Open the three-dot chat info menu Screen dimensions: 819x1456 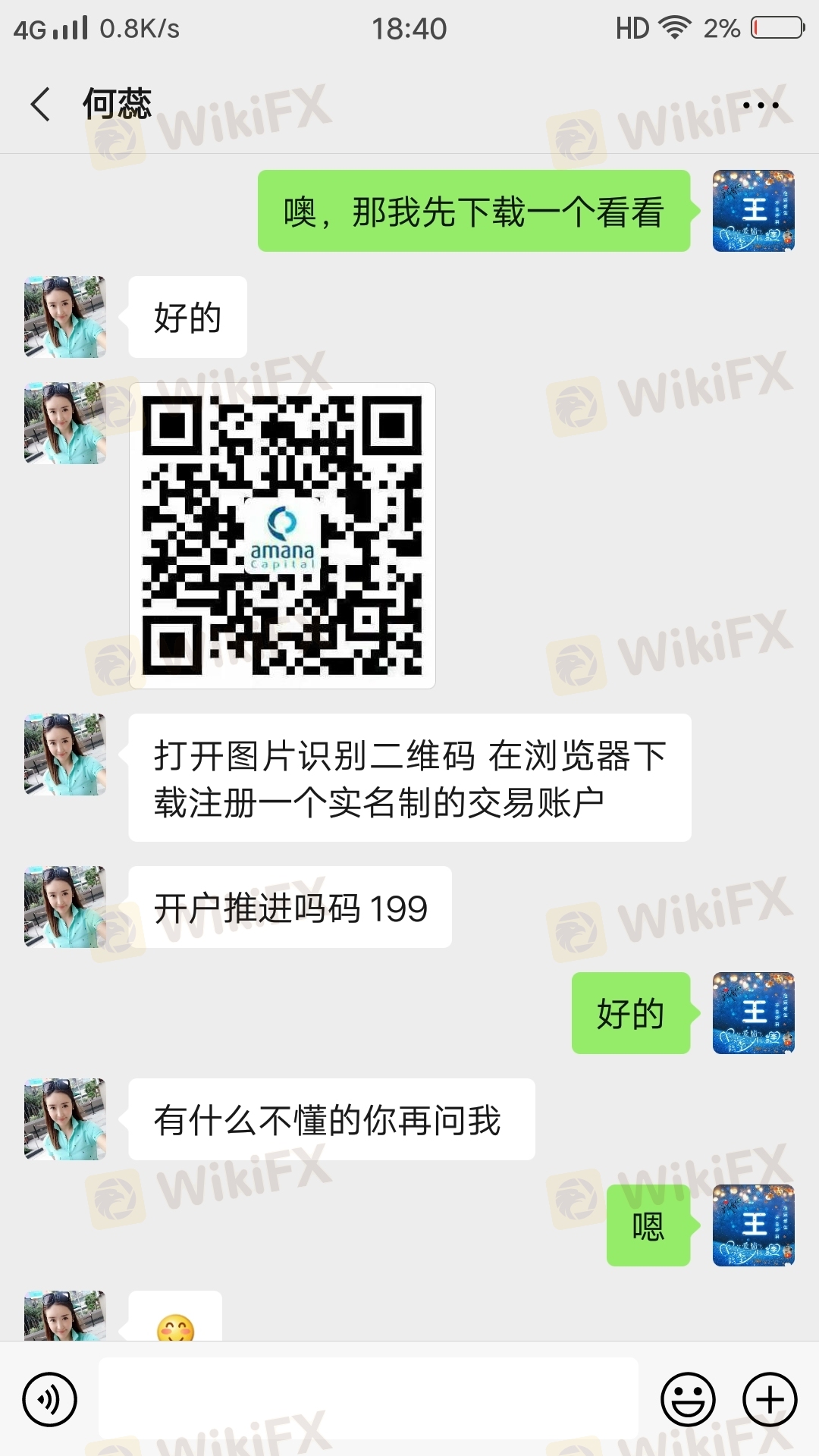[x=760, y=105]
